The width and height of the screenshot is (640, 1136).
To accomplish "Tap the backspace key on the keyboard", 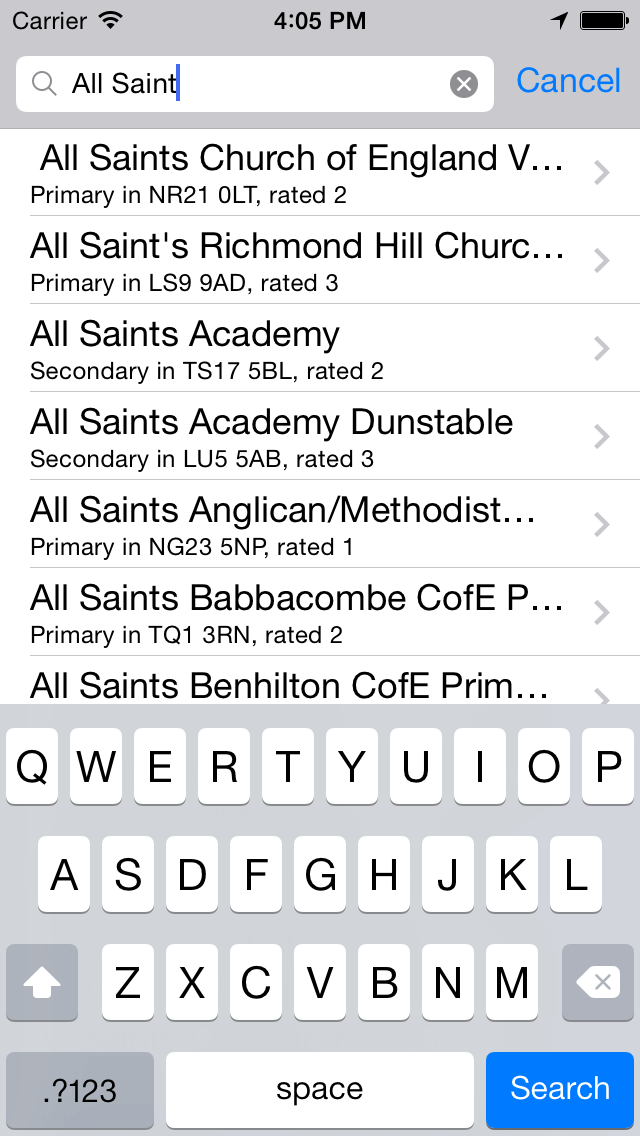I will point(598,982).
